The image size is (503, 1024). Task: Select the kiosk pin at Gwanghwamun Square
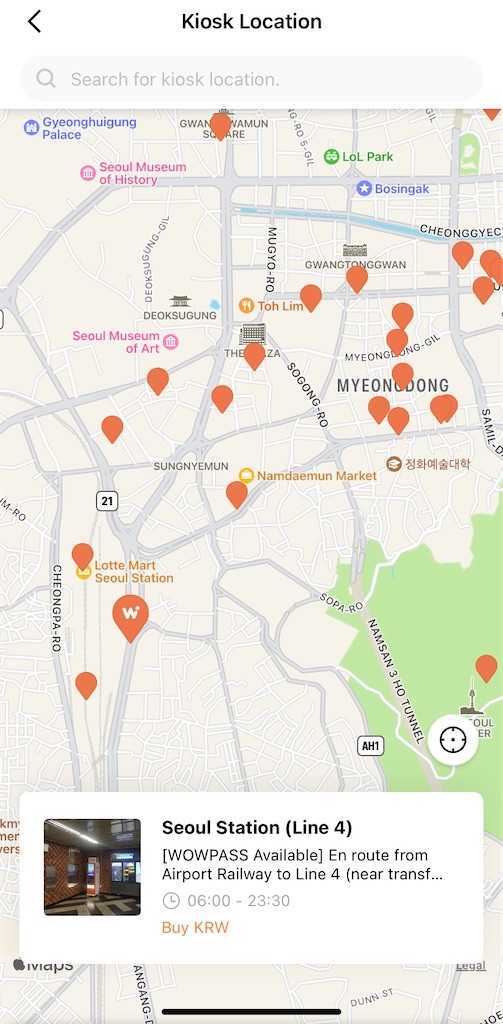tap(221, 125)
